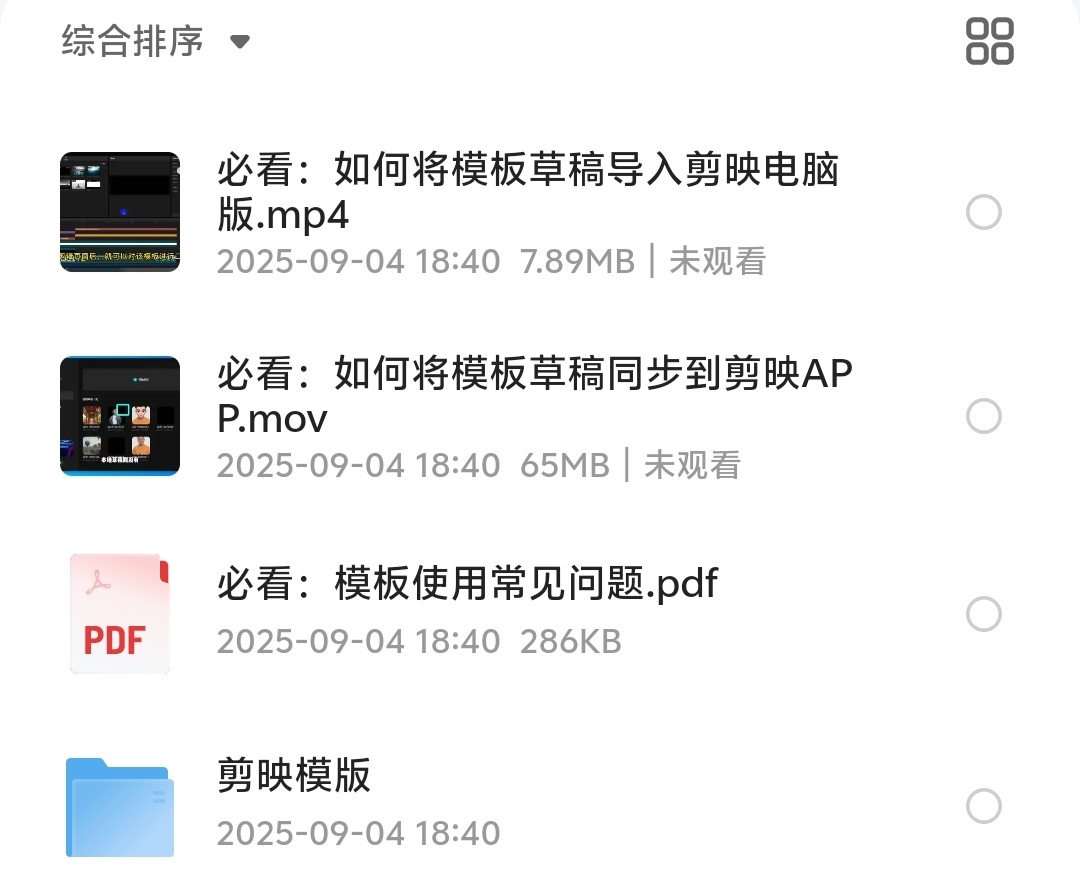
Task: Select the 剪映模版 folder circle
Action: 984,806
